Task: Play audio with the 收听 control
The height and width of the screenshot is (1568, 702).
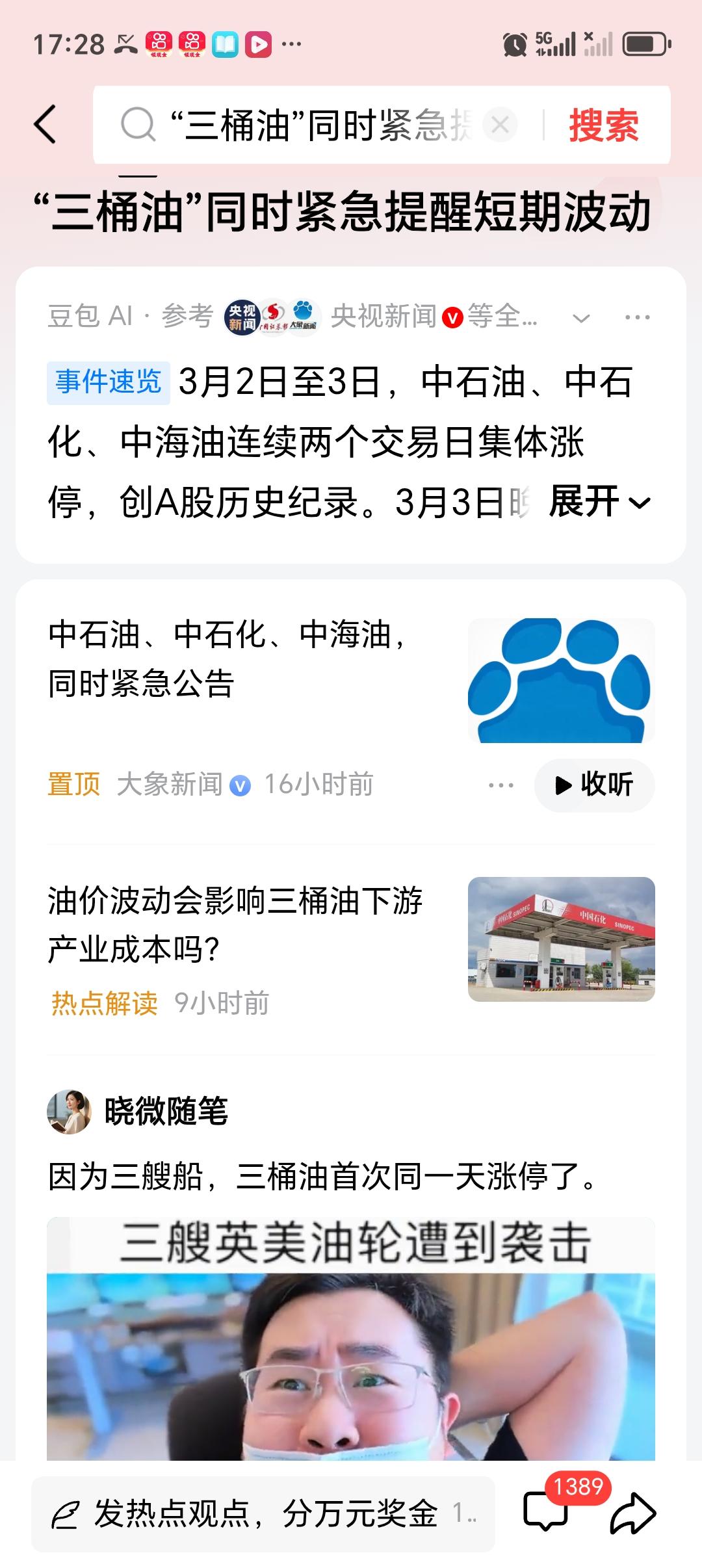Action: tap(593, 785)
